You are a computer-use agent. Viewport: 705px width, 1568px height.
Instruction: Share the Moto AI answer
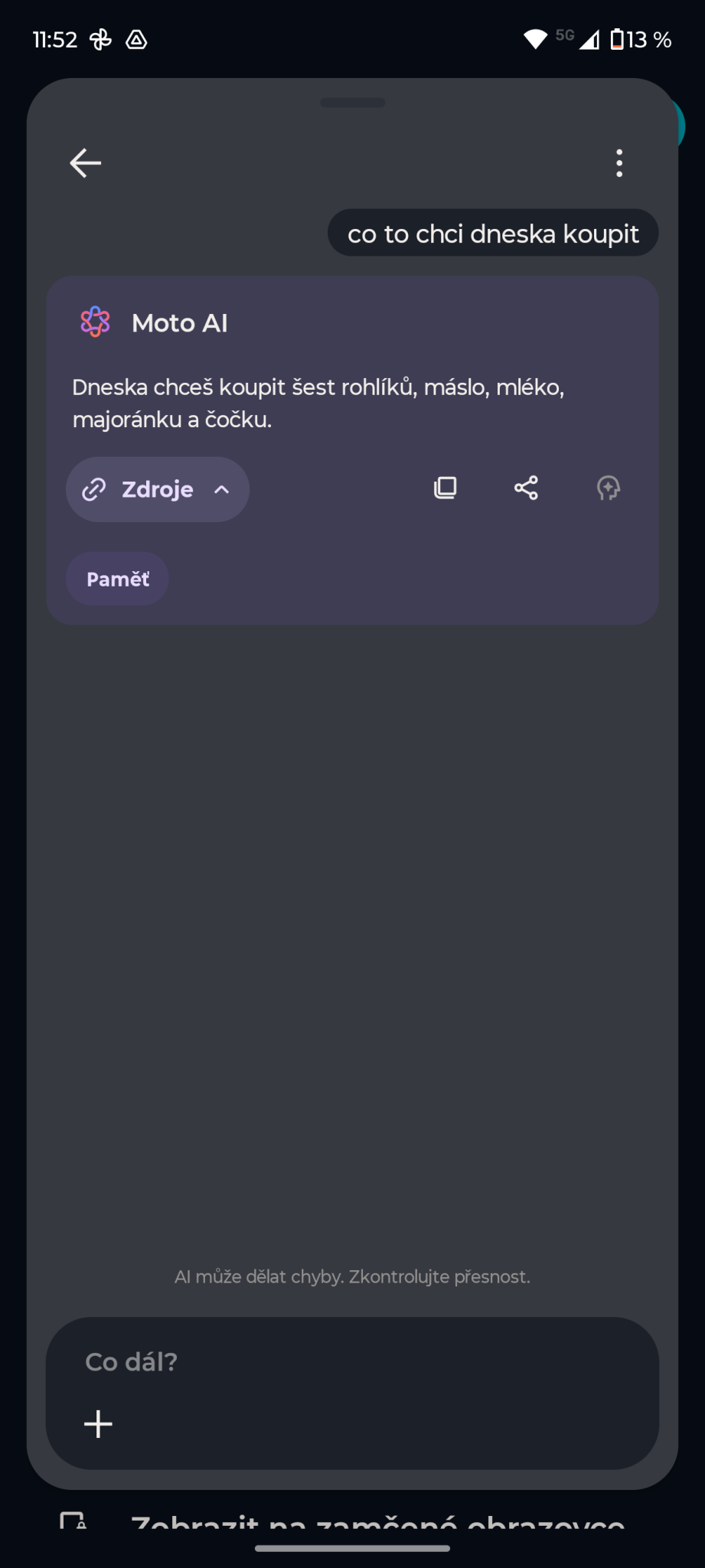point(526,488)
